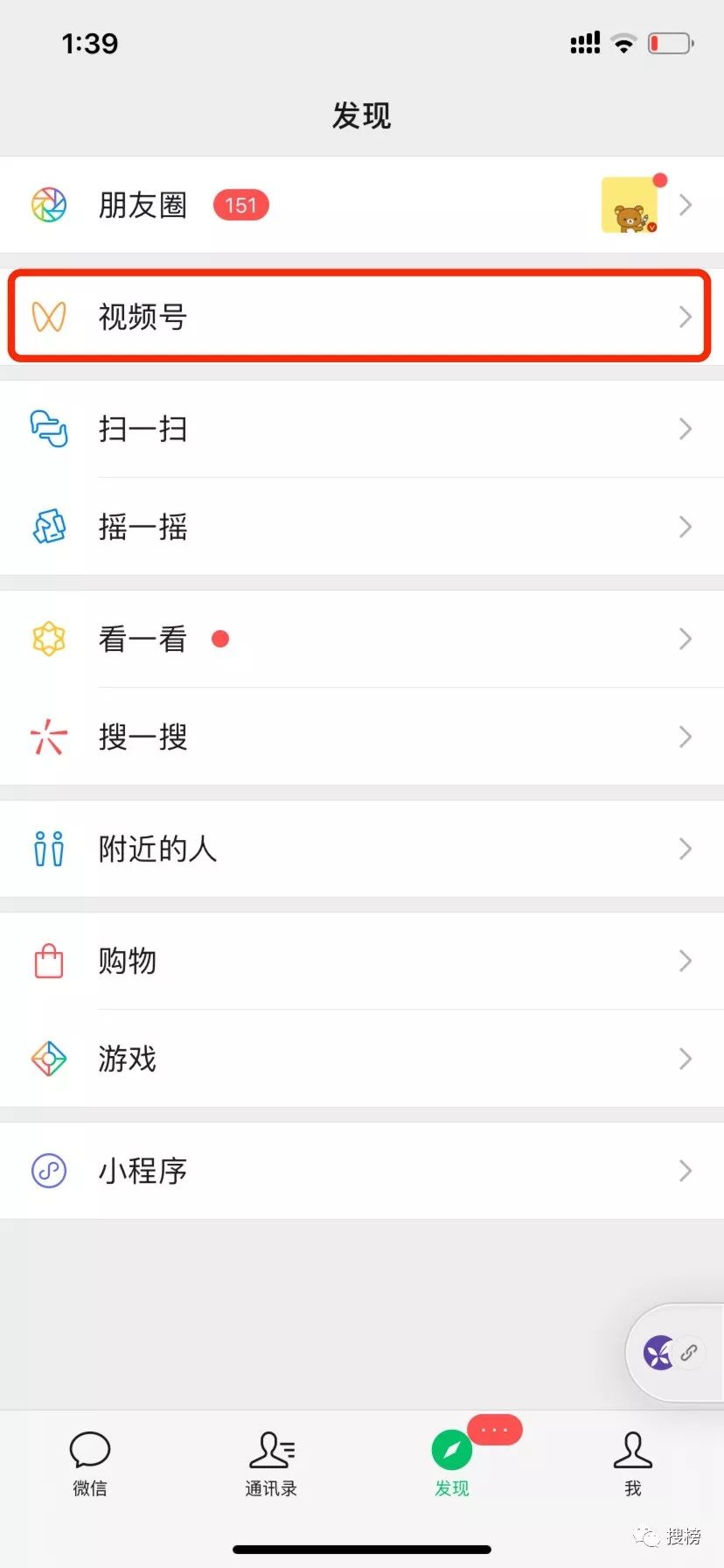This screenshot has width=724, height=1568.
Task: Switch to the 通讯录 contacts tab
Action: [x=271, y=1463]
